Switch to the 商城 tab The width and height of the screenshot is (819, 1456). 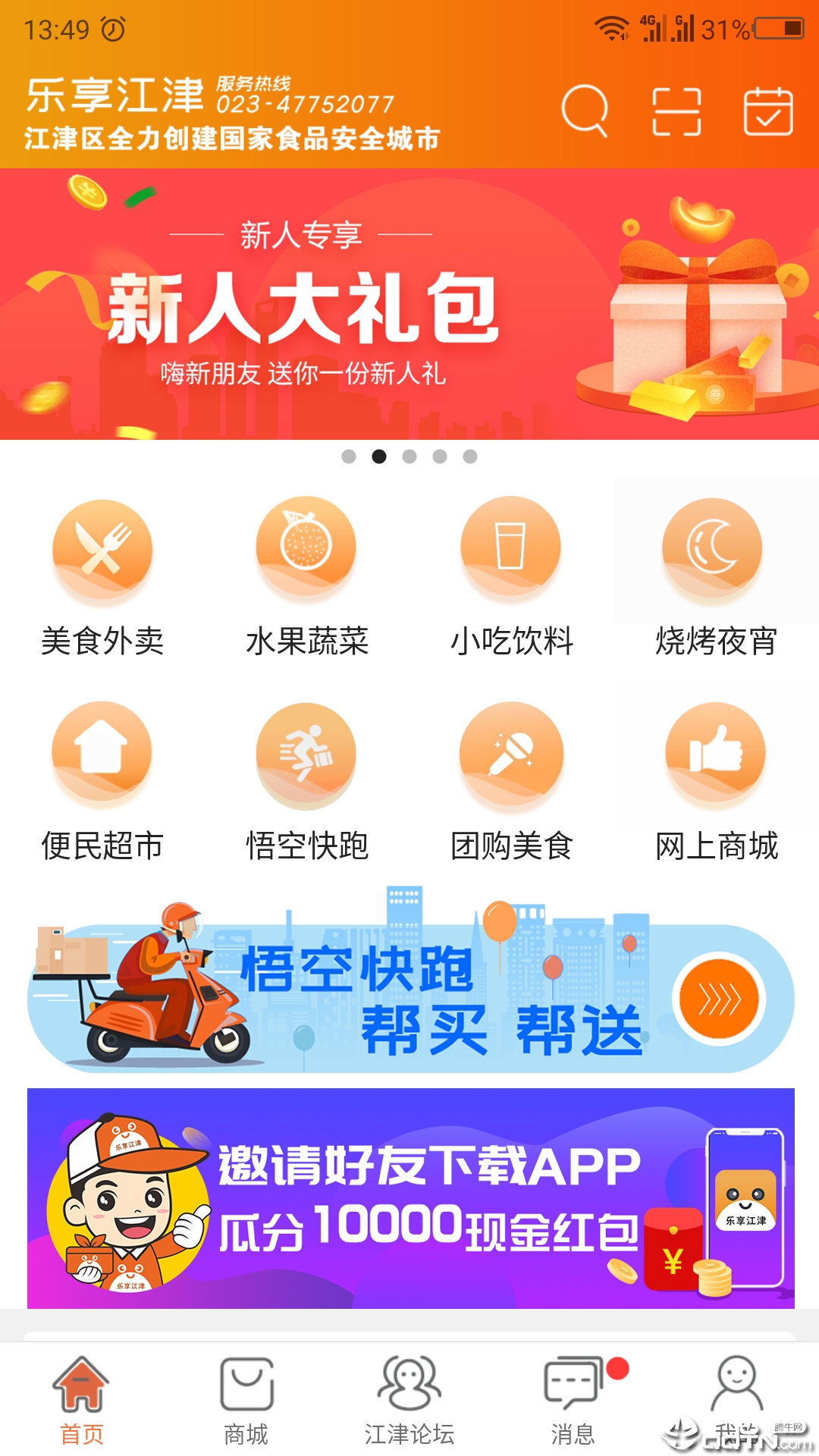(246, 1401)
